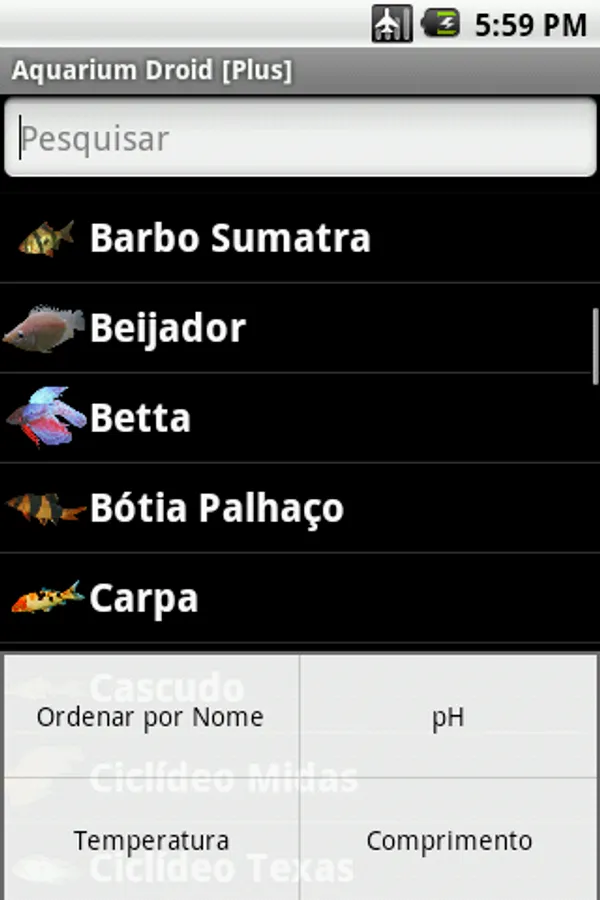Select Betta from the fish list

pyautogui.click(x=140, y=418)
